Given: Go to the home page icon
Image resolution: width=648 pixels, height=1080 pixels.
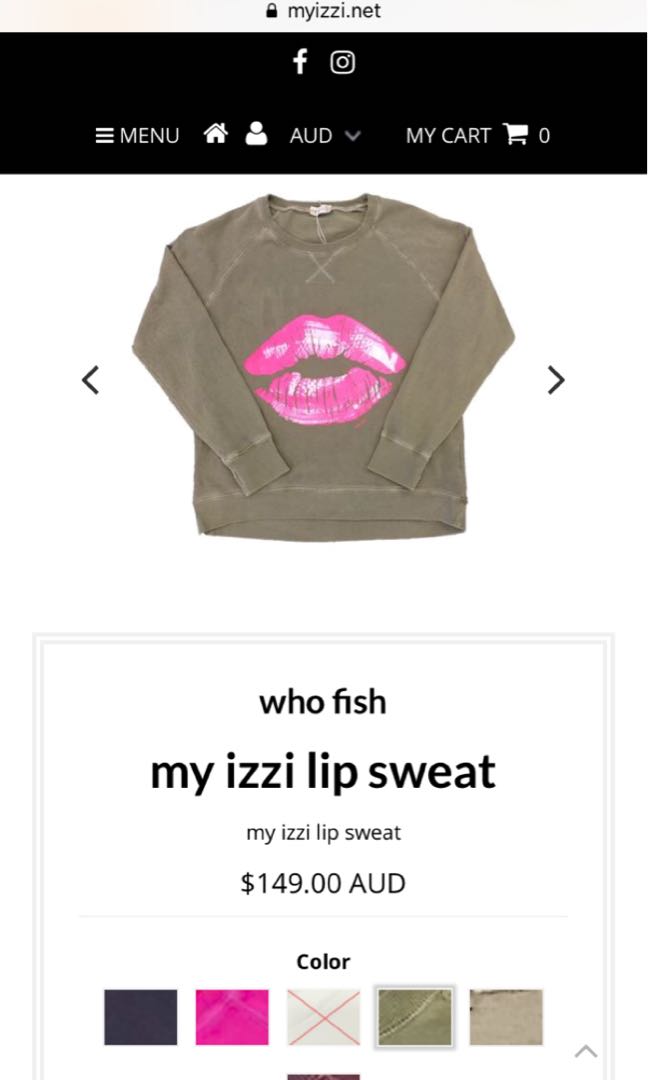Looking at the screenshot, I should click(x=215, y=134).
